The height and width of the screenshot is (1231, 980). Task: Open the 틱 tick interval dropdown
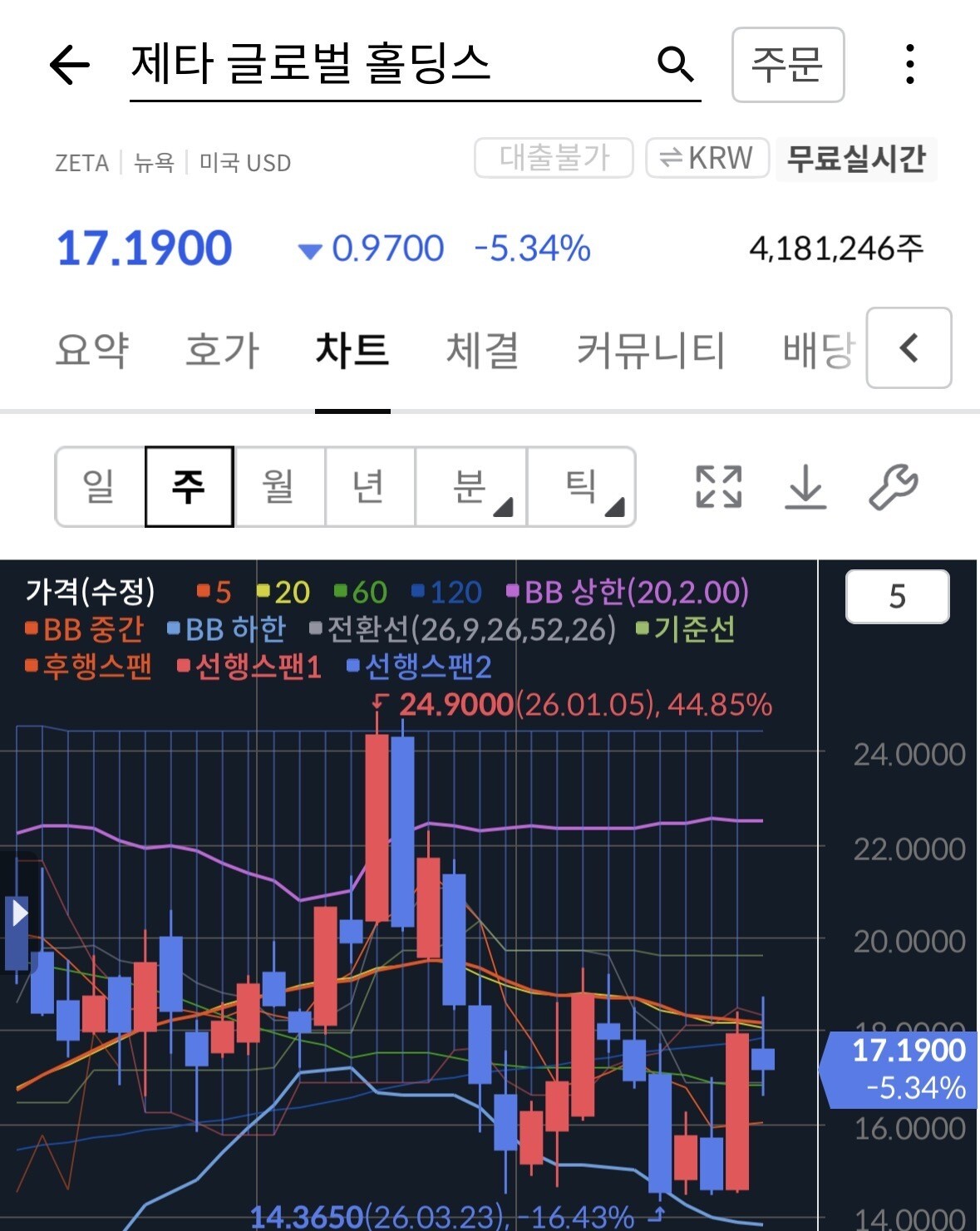coord(582,486)
